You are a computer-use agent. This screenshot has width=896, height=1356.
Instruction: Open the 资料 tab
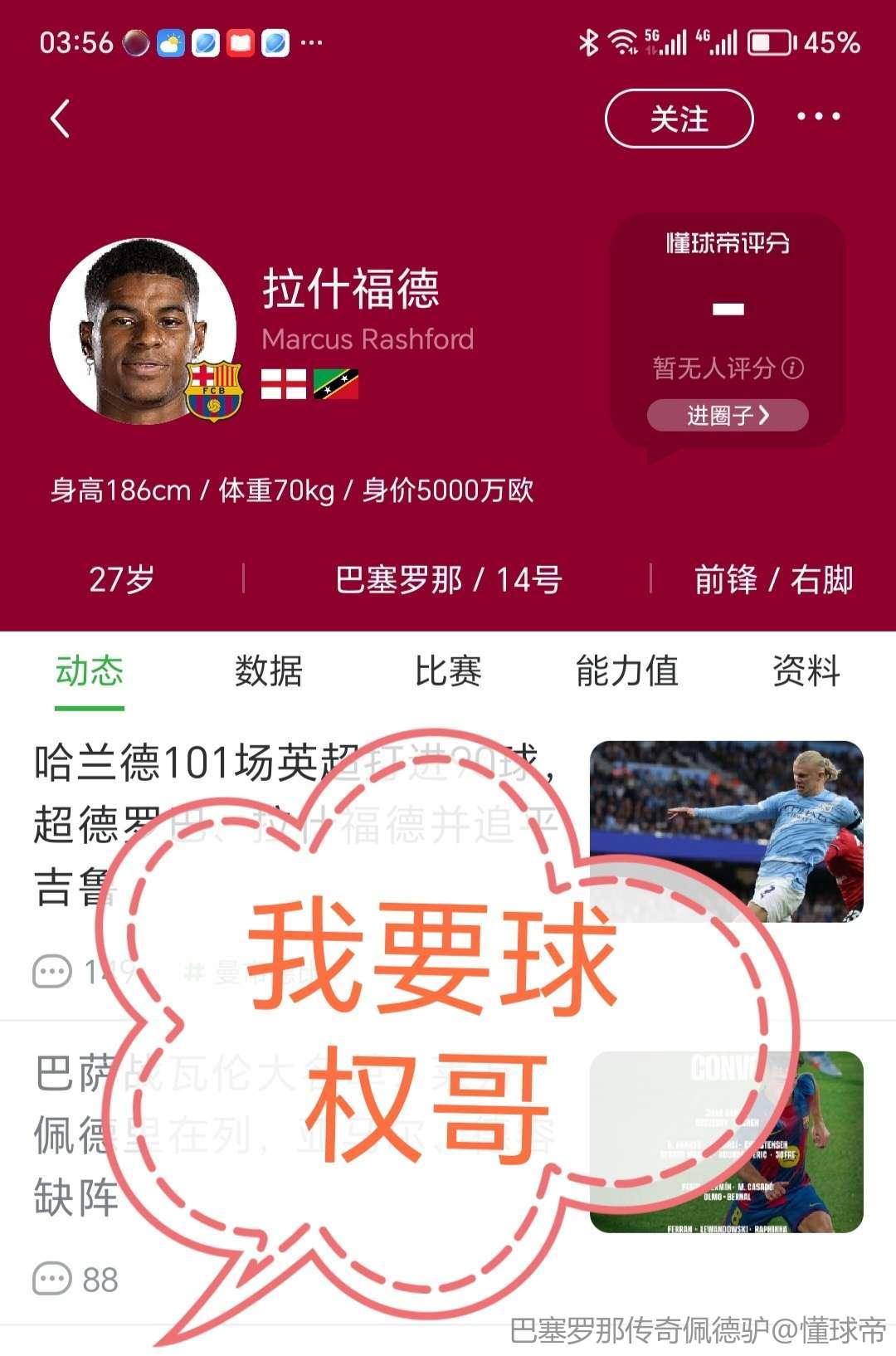tap(806, 671)
